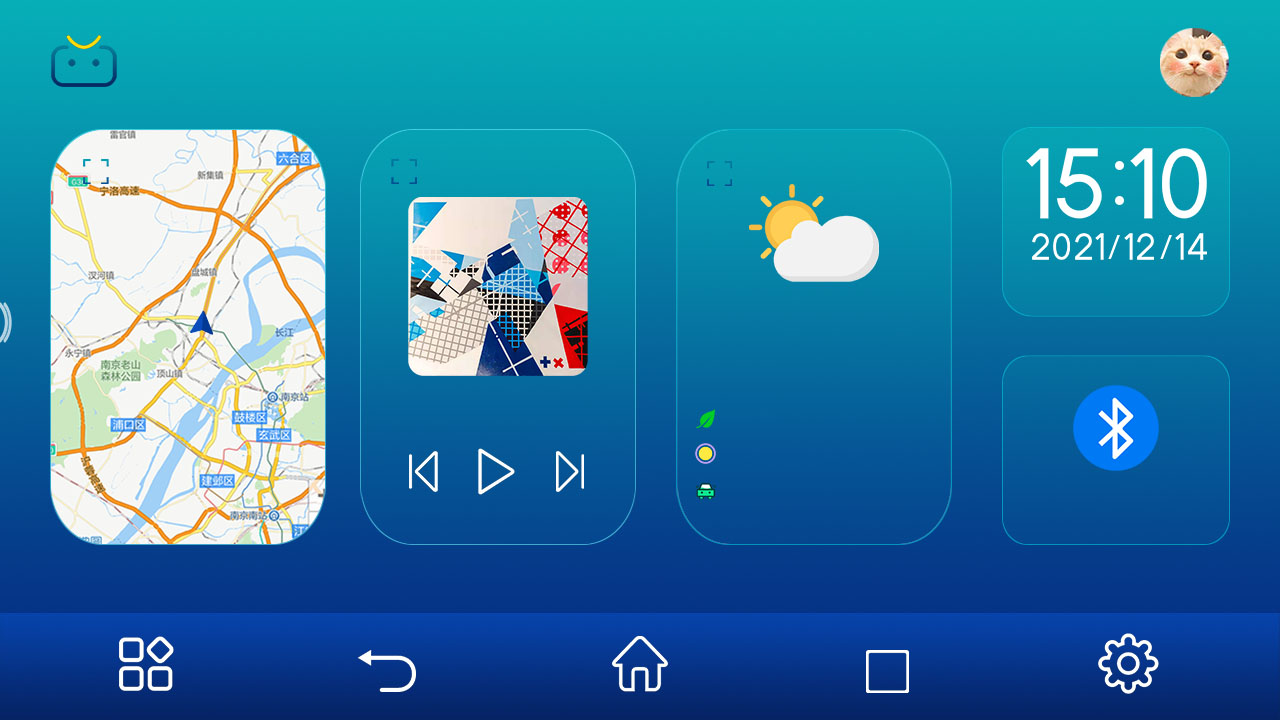Image resolution: width=1280 pixels, height=720 pixels.
Task: Tap the album cover art
Action: pos(497,286)
